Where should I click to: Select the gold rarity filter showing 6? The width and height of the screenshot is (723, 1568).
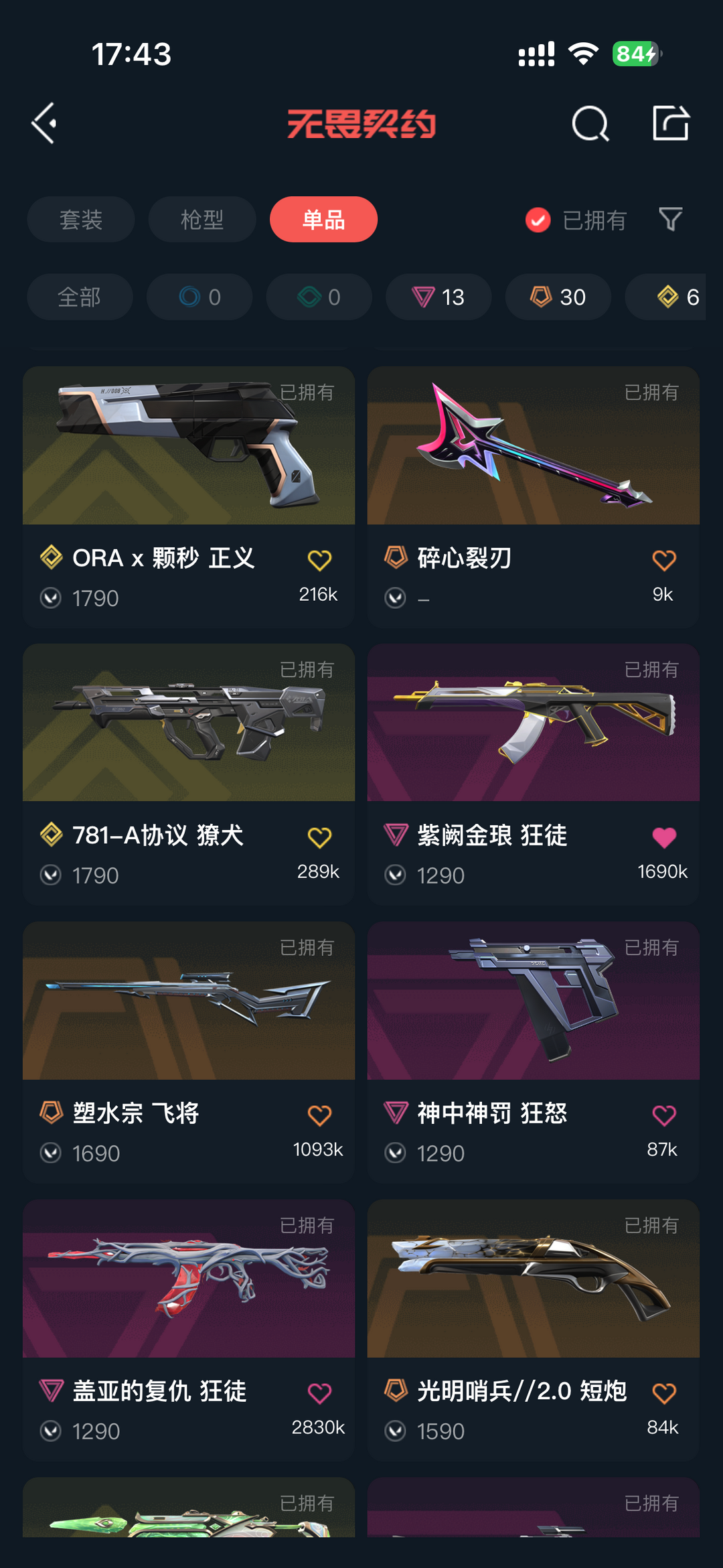click(676, 297)
